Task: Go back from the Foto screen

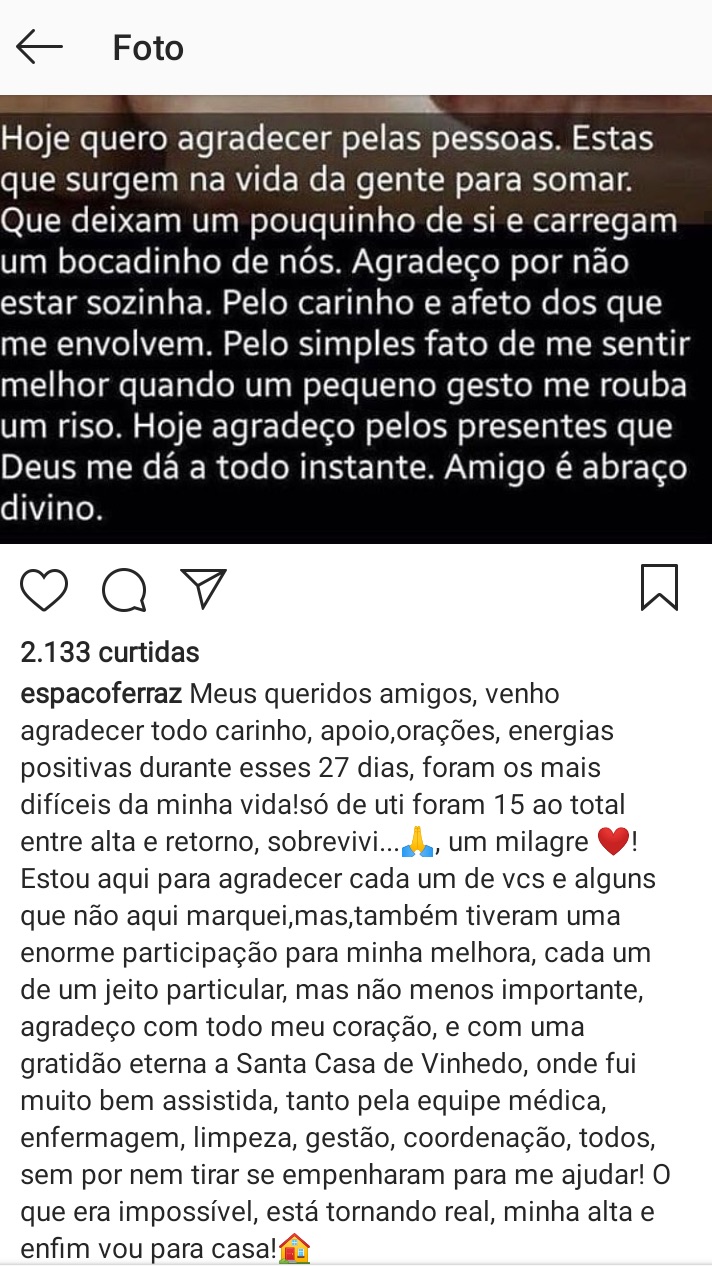Action: [40, 47]
